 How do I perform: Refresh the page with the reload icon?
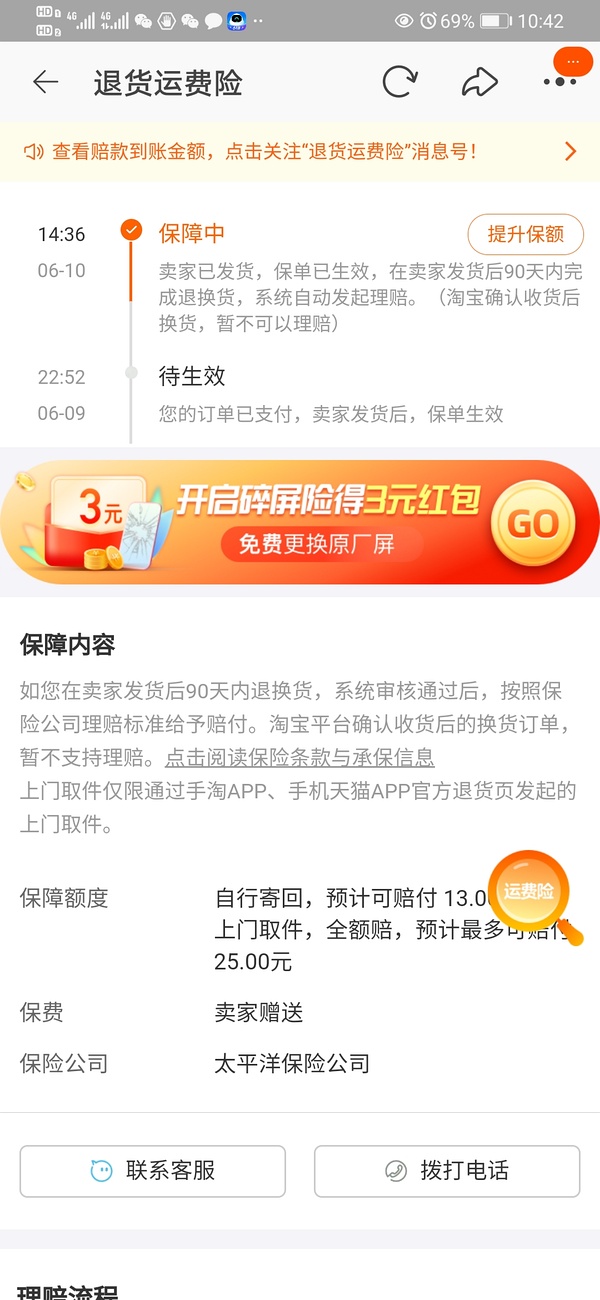[x=399, y=82]
